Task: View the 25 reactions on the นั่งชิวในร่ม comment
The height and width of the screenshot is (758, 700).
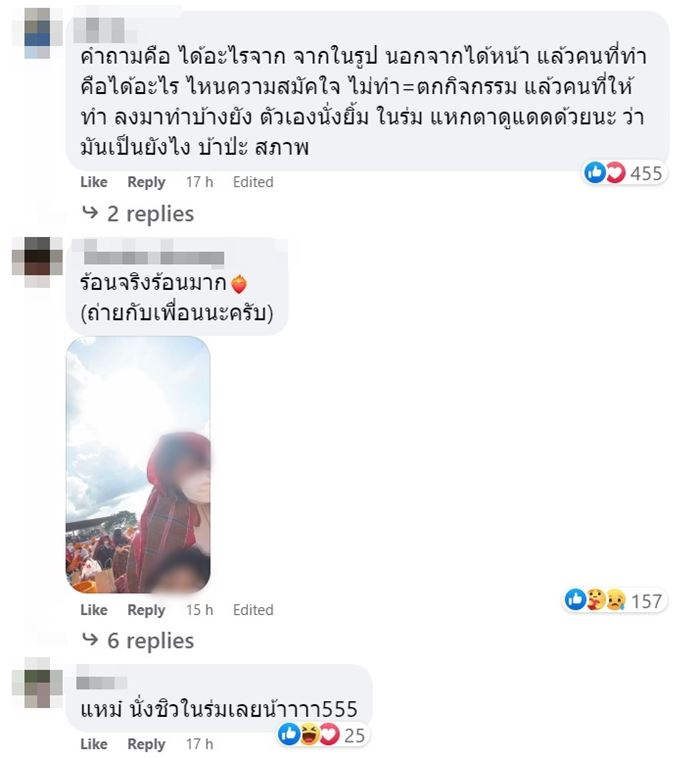Action: (x=322, y=737)
